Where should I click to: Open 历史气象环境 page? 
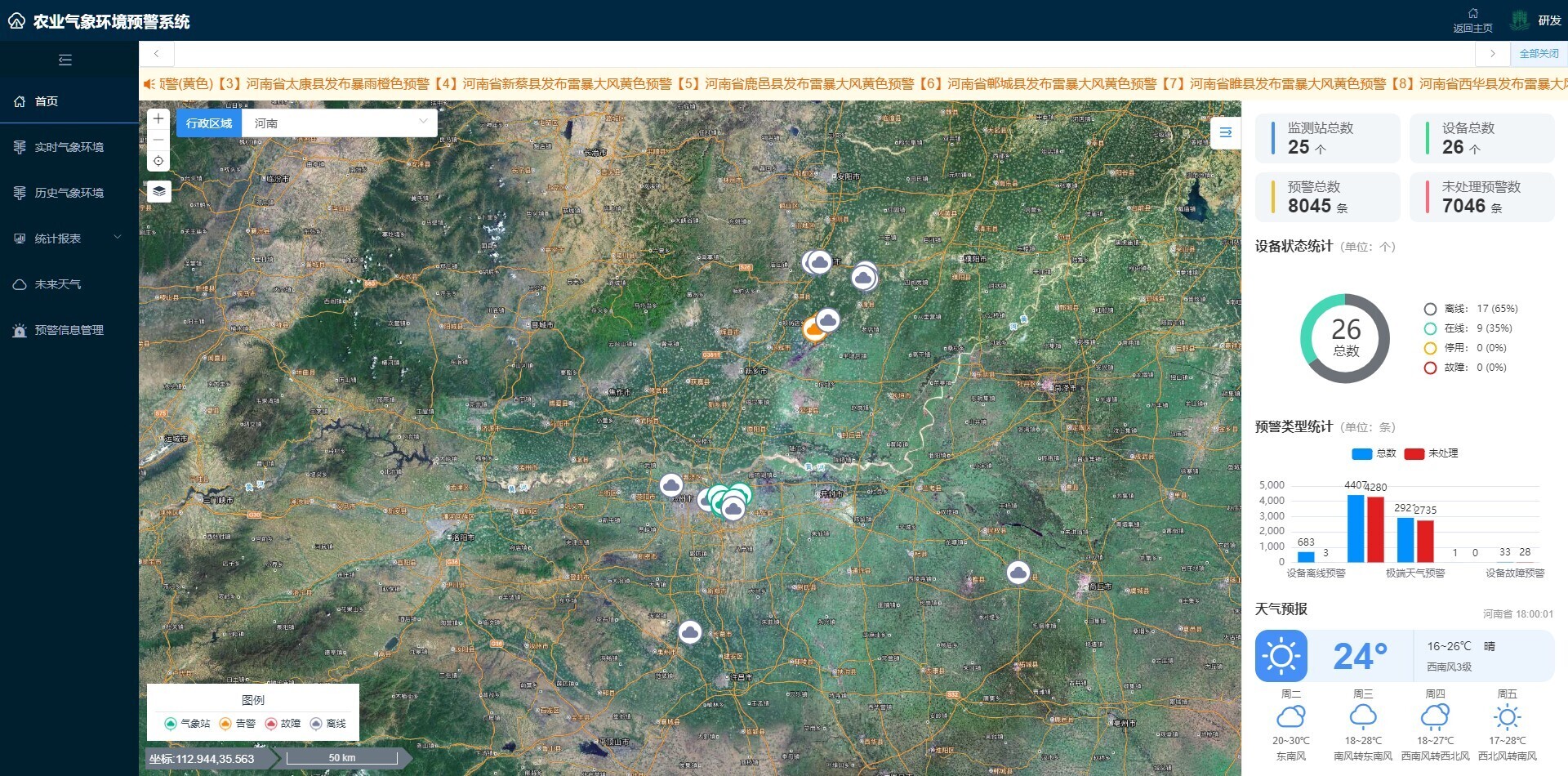tap(69, 193)
